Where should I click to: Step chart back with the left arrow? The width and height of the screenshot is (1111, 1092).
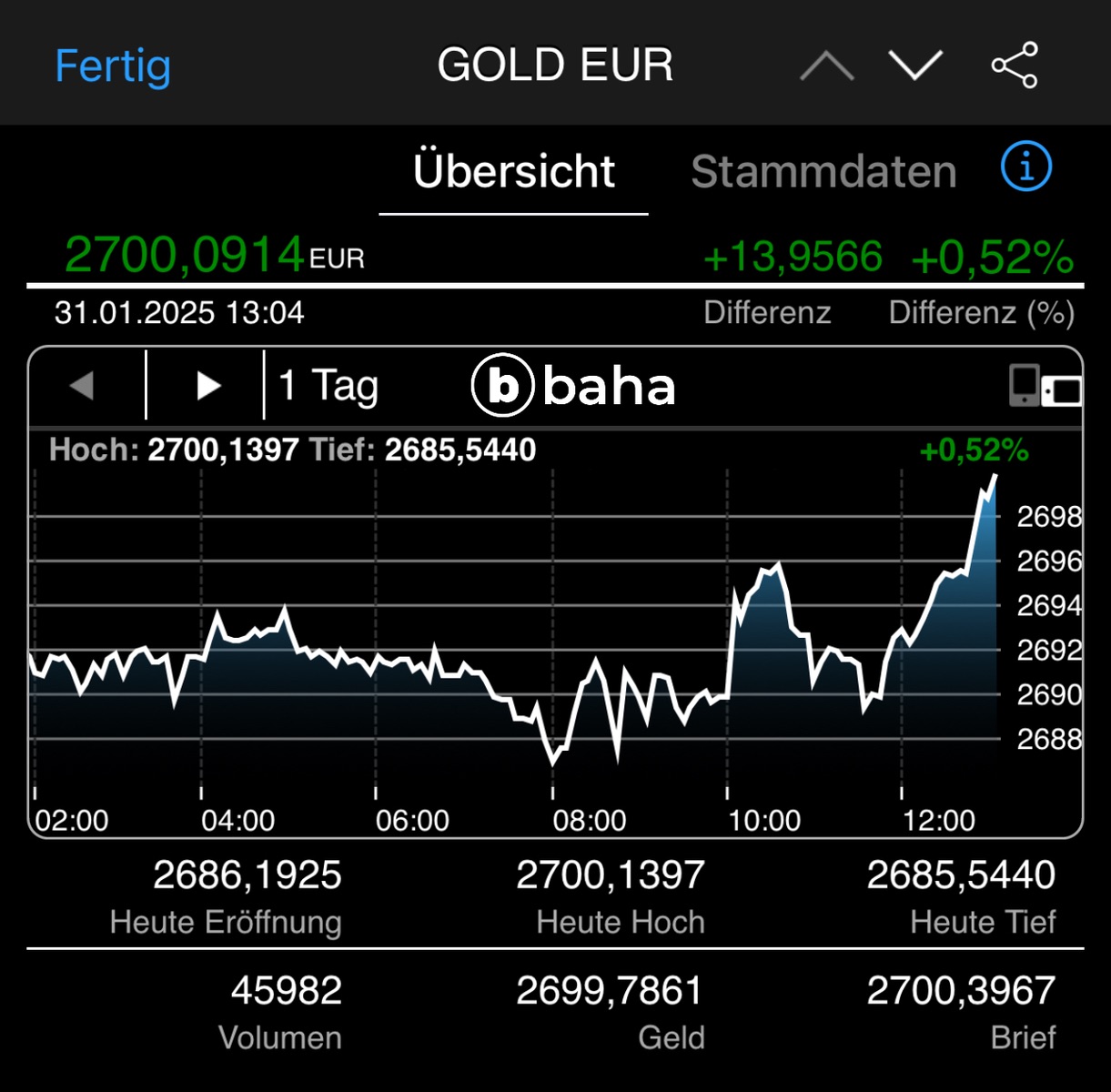click(x=84, y=386)
